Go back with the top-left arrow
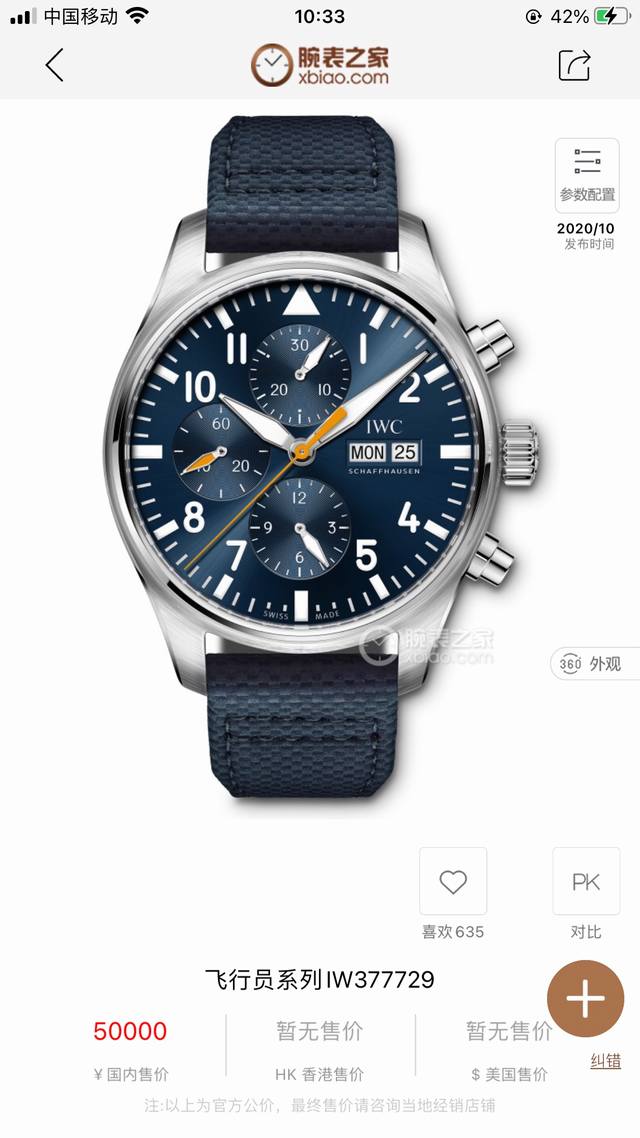This screenshot has height=1138, width=640. 55,65
